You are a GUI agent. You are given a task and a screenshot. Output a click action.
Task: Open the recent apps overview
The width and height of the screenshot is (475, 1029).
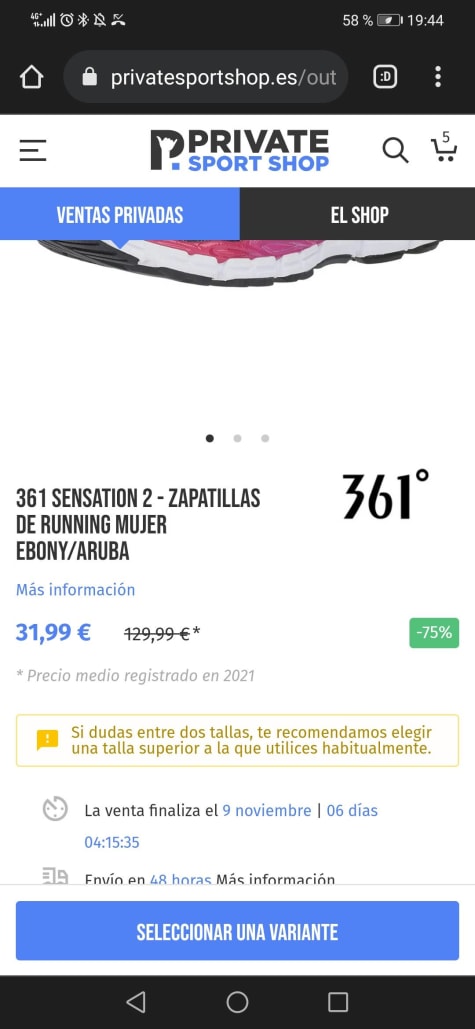point(338,1001)
